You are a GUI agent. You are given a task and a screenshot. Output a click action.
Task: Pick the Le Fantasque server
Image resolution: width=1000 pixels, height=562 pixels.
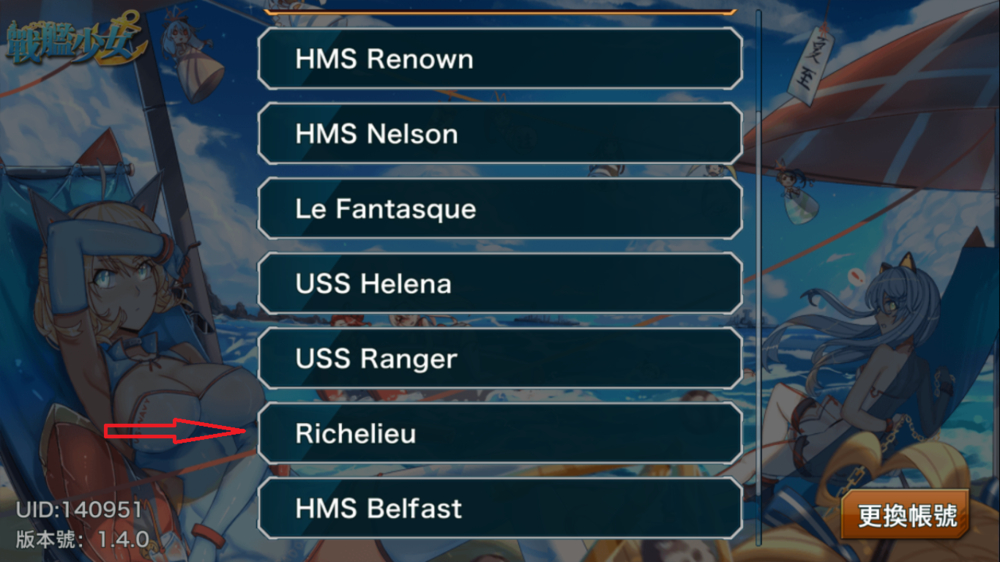500,209
